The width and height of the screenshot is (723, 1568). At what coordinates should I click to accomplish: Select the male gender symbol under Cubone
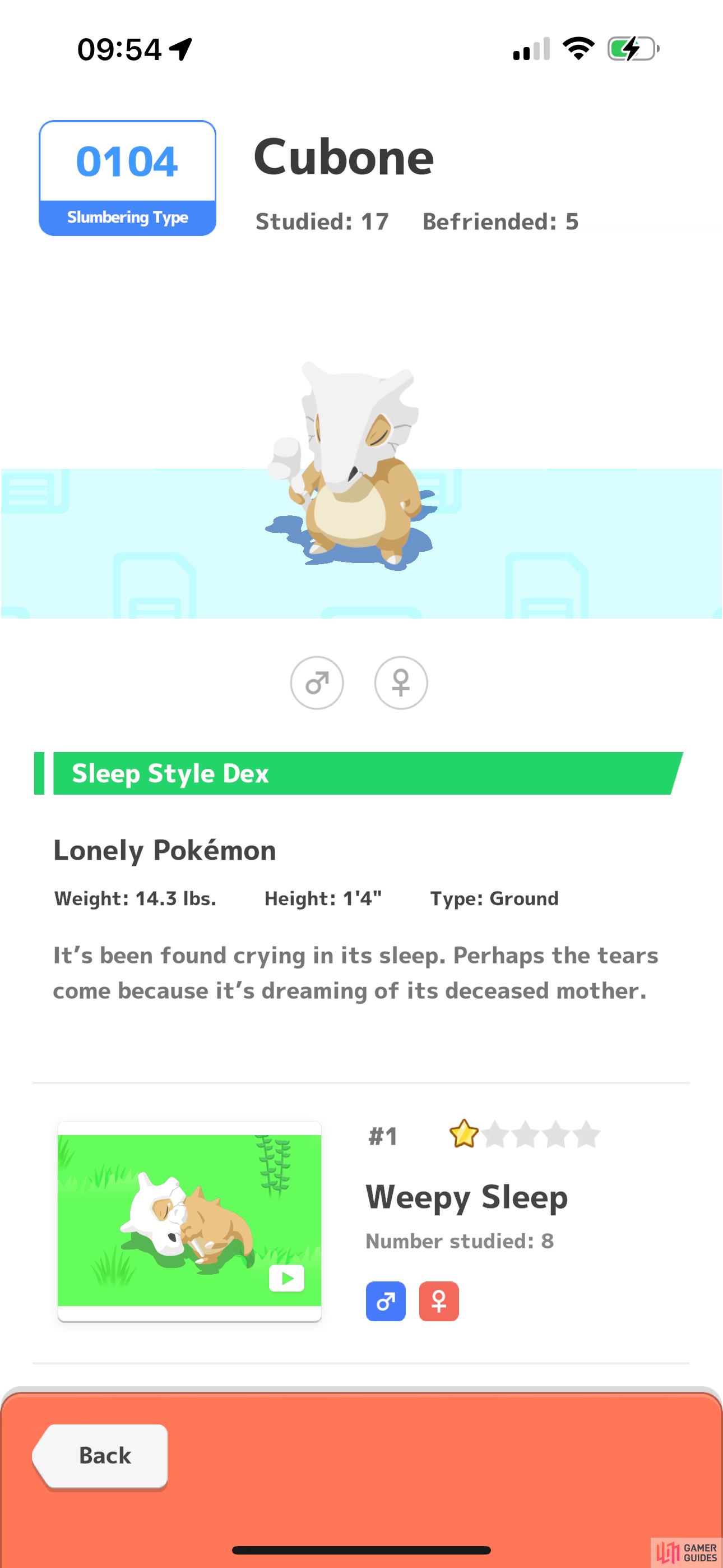point(317,682)
